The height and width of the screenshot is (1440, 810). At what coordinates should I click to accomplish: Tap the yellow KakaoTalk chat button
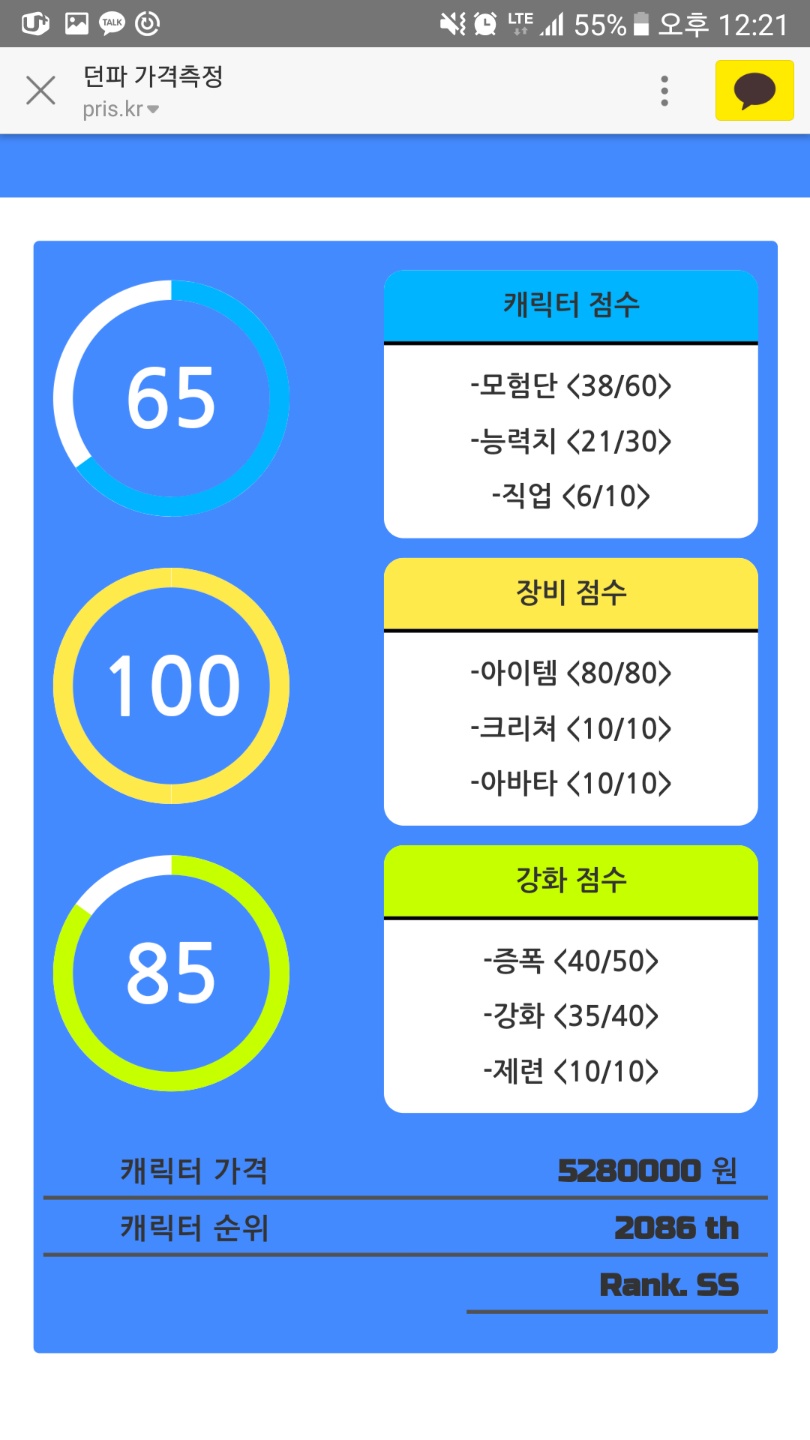(754, 91)
